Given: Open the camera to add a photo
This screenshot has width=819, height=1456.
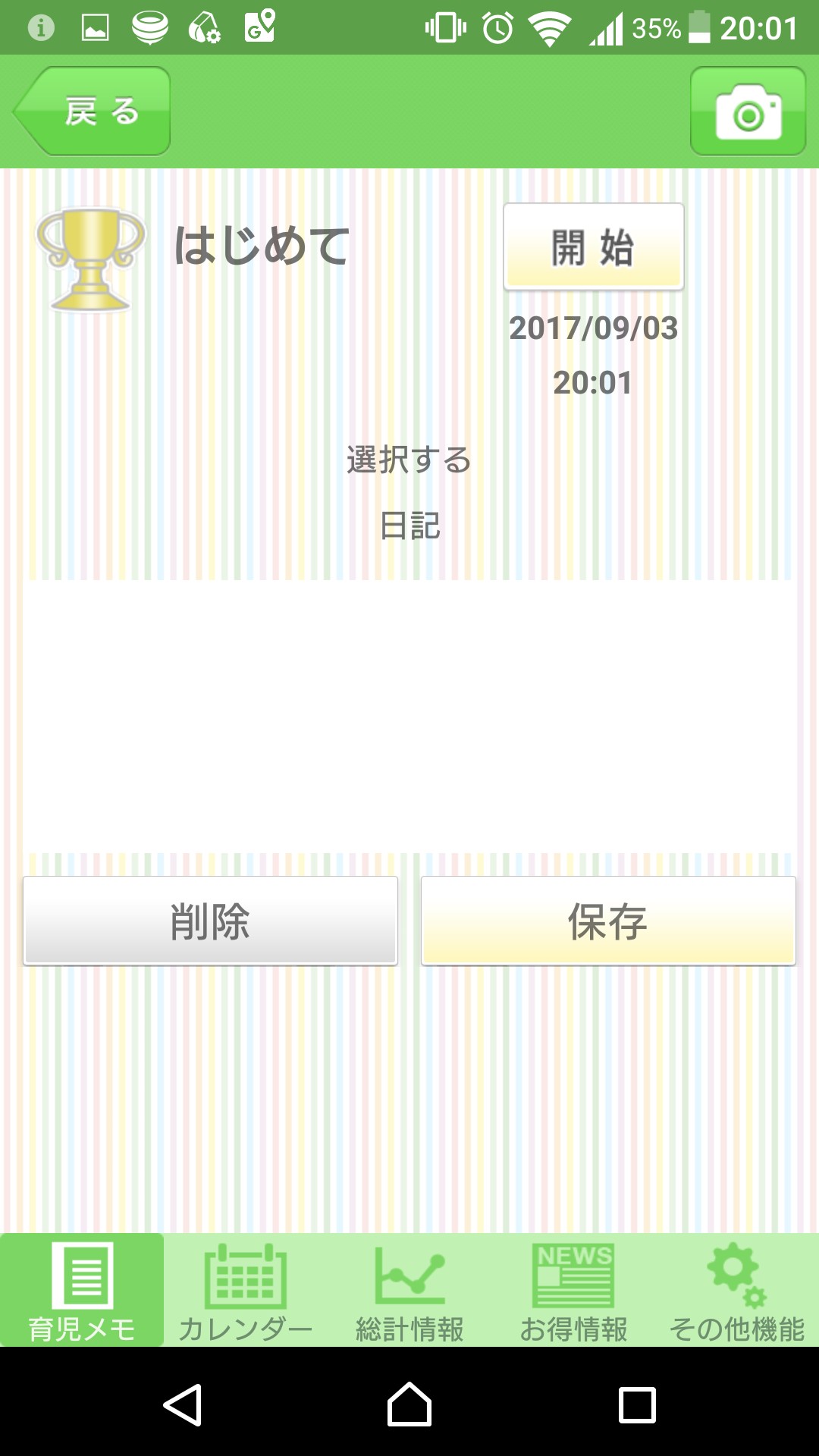Looking at the screenshot, I should (x=748, y=111).
